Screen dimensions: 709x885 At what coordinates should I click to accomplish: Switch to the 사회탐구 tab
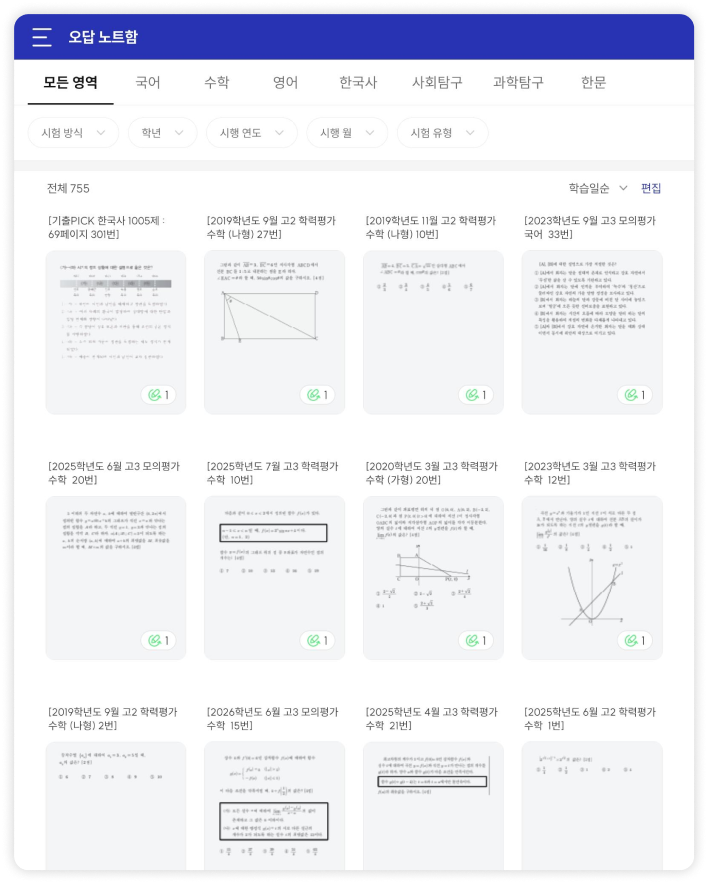coord(437,83)
